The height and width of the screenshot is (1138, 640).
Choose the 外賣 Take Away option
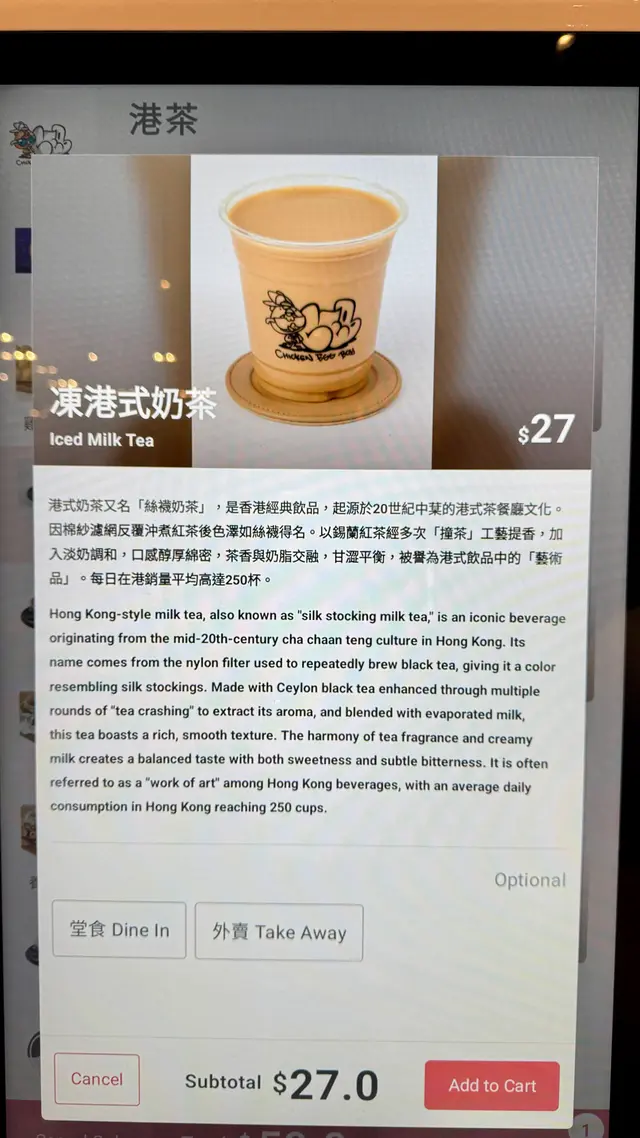click(x=279, y=932)
